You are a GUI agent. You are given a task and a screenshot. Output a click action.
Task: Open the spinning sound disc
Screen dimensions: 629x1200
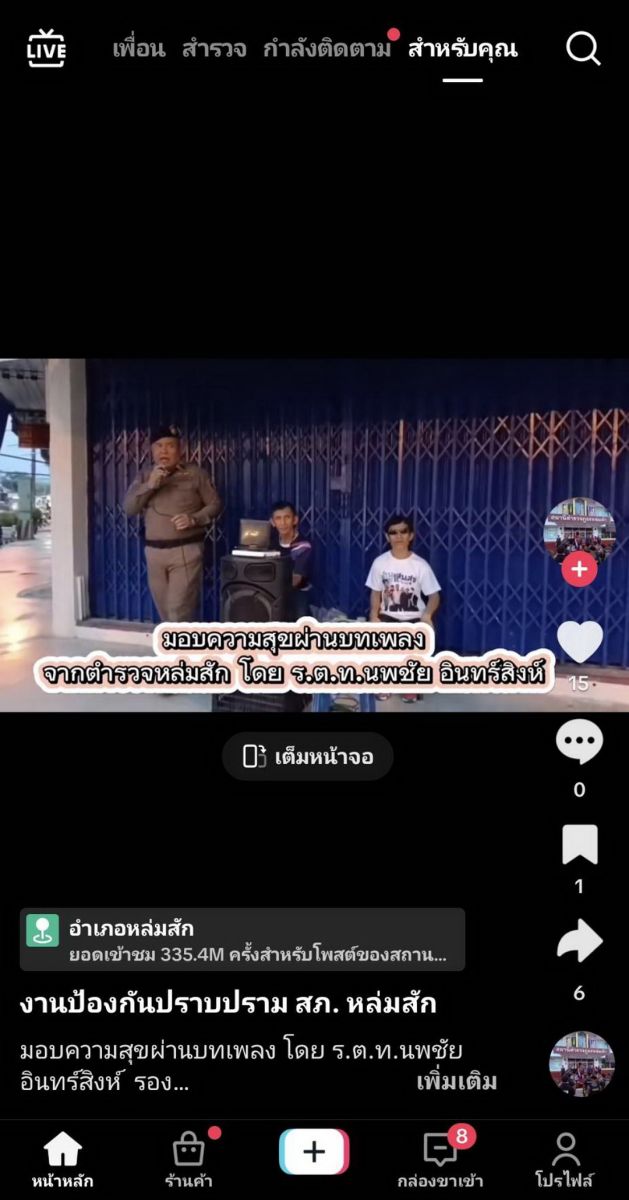[x=581, y=1063]
